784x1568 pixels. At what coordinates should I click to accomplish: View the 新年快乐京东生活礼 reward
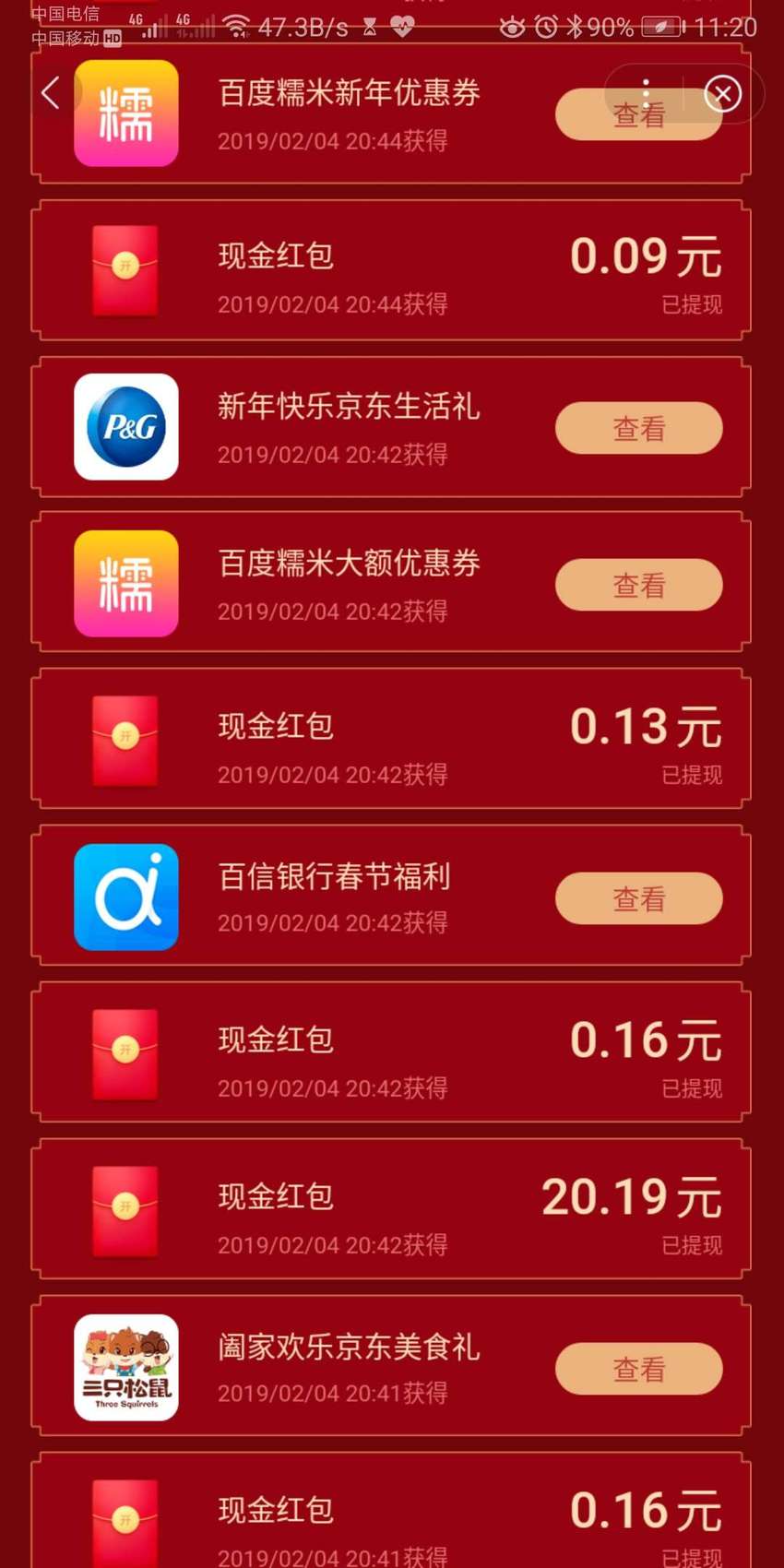(x=638, y=428)
